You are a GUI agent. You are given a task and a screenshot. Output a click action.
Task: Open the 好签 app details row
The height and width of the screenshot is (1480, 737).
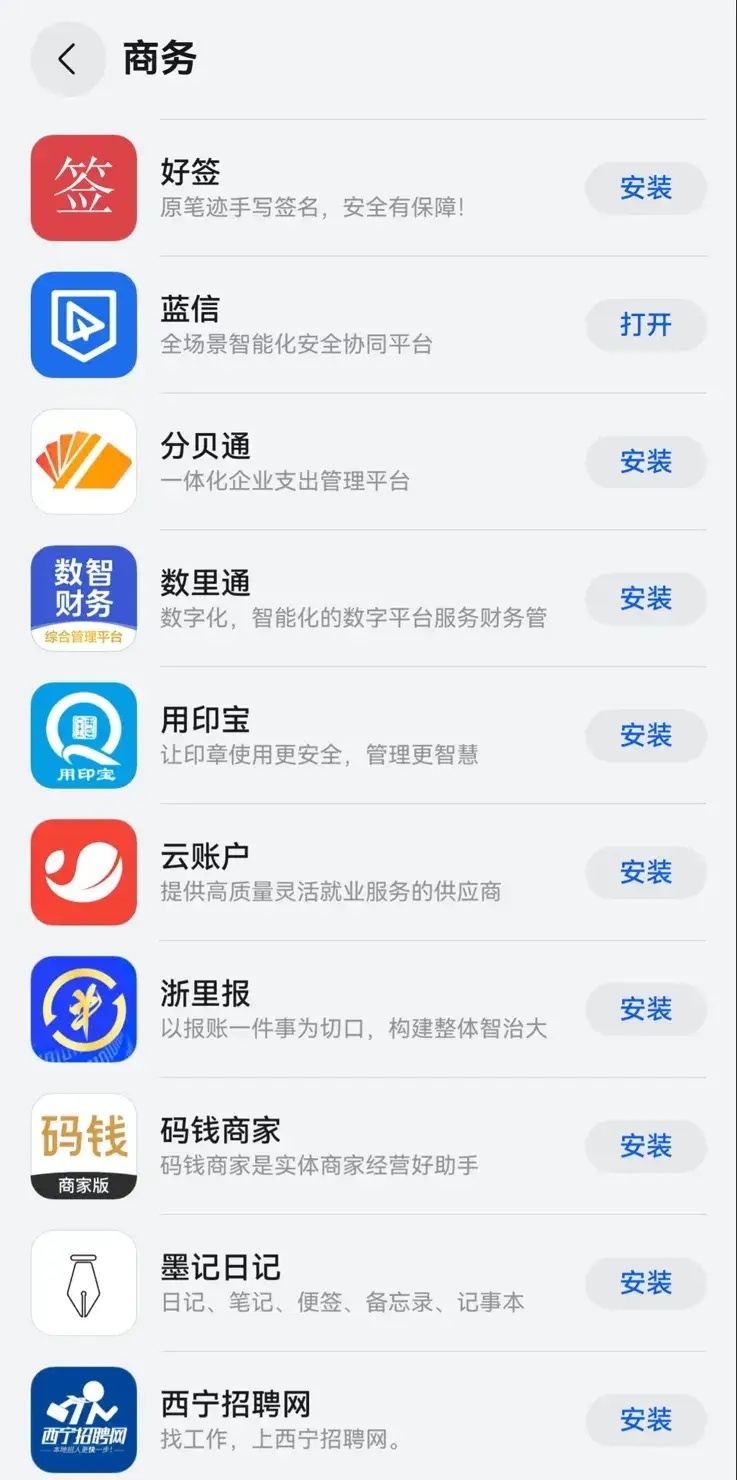pyautogui.click(x=368, y=188)
